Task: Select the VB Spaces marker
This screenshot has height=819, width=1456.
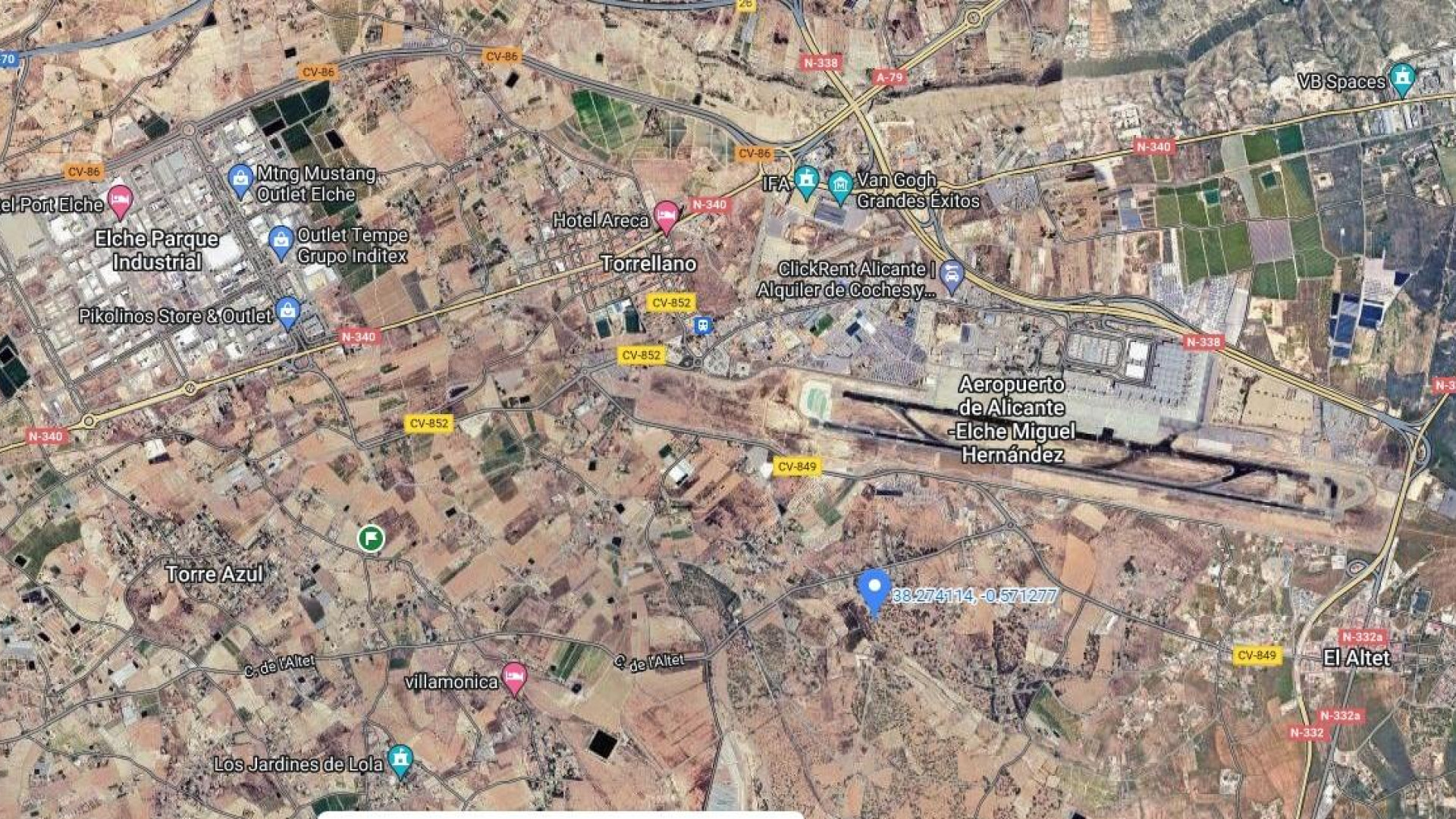Action: pyautogui.click(x=1402, y=78)
